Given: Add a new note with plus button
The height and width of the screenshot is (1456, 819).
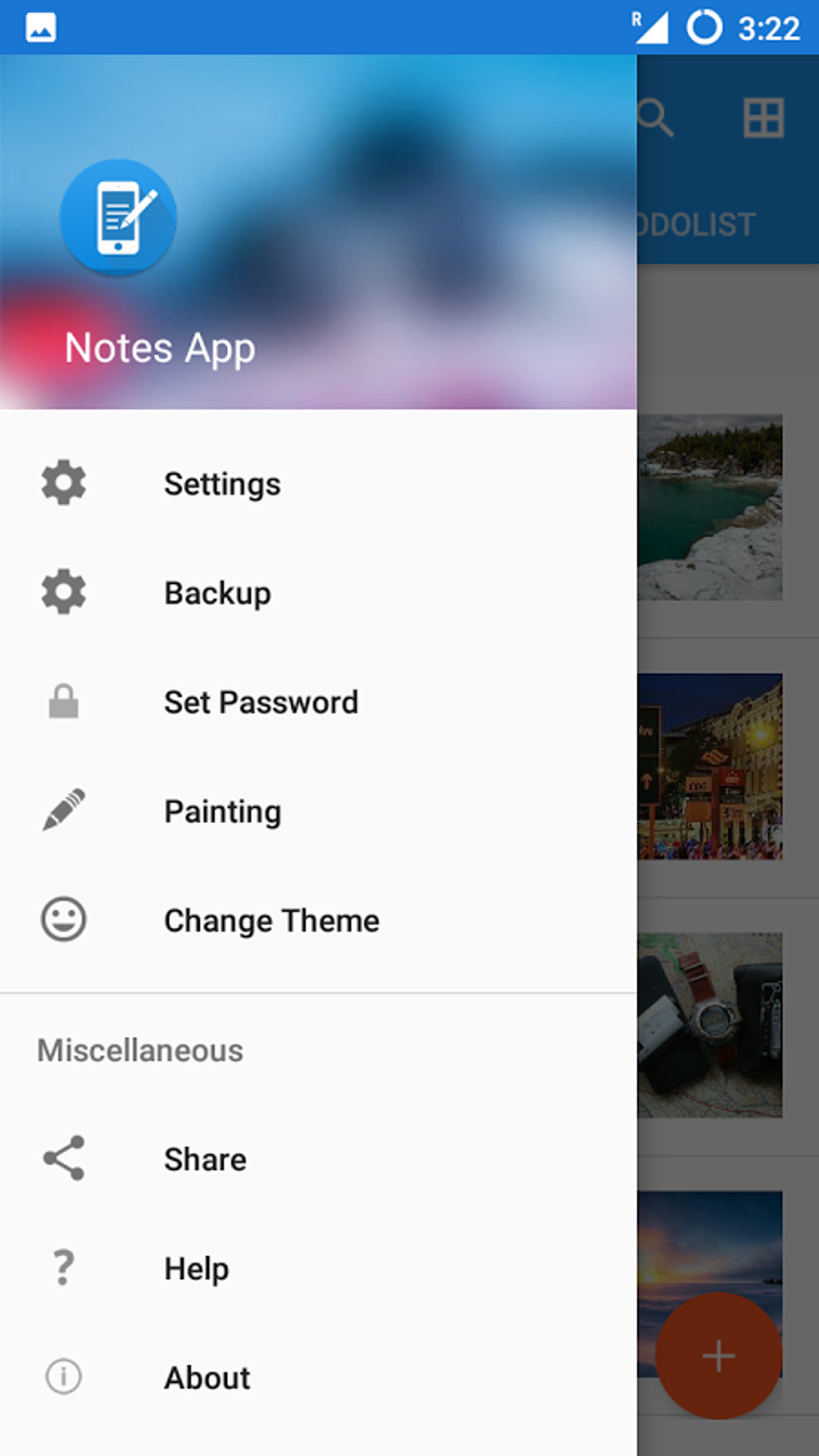Looking at the screenshot, I should click(718, 1356).
